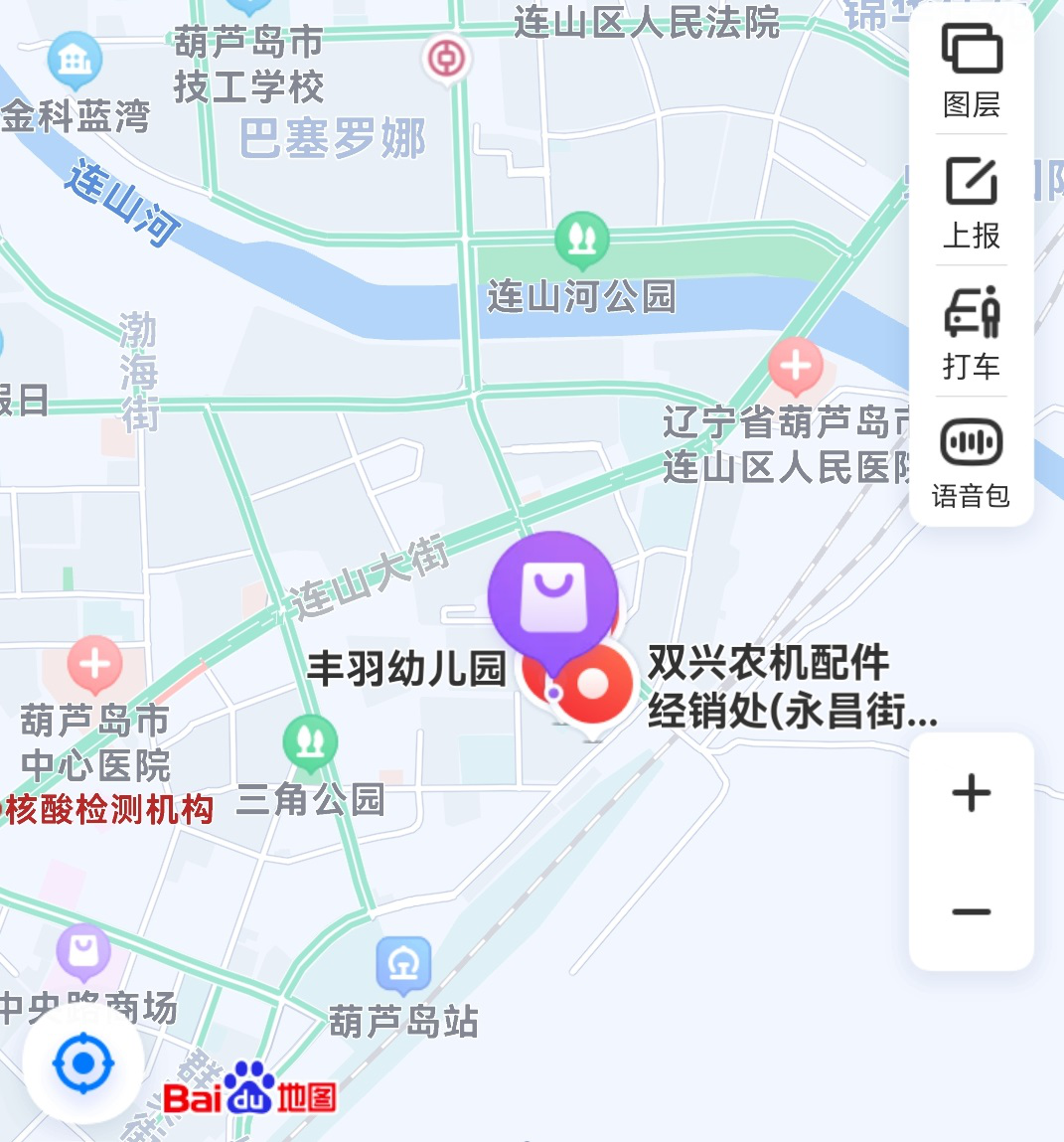Viewport: 1064px width, 1142px height.
Task: Open the 连山河公园 park marker
Action: tap(582, 240)
